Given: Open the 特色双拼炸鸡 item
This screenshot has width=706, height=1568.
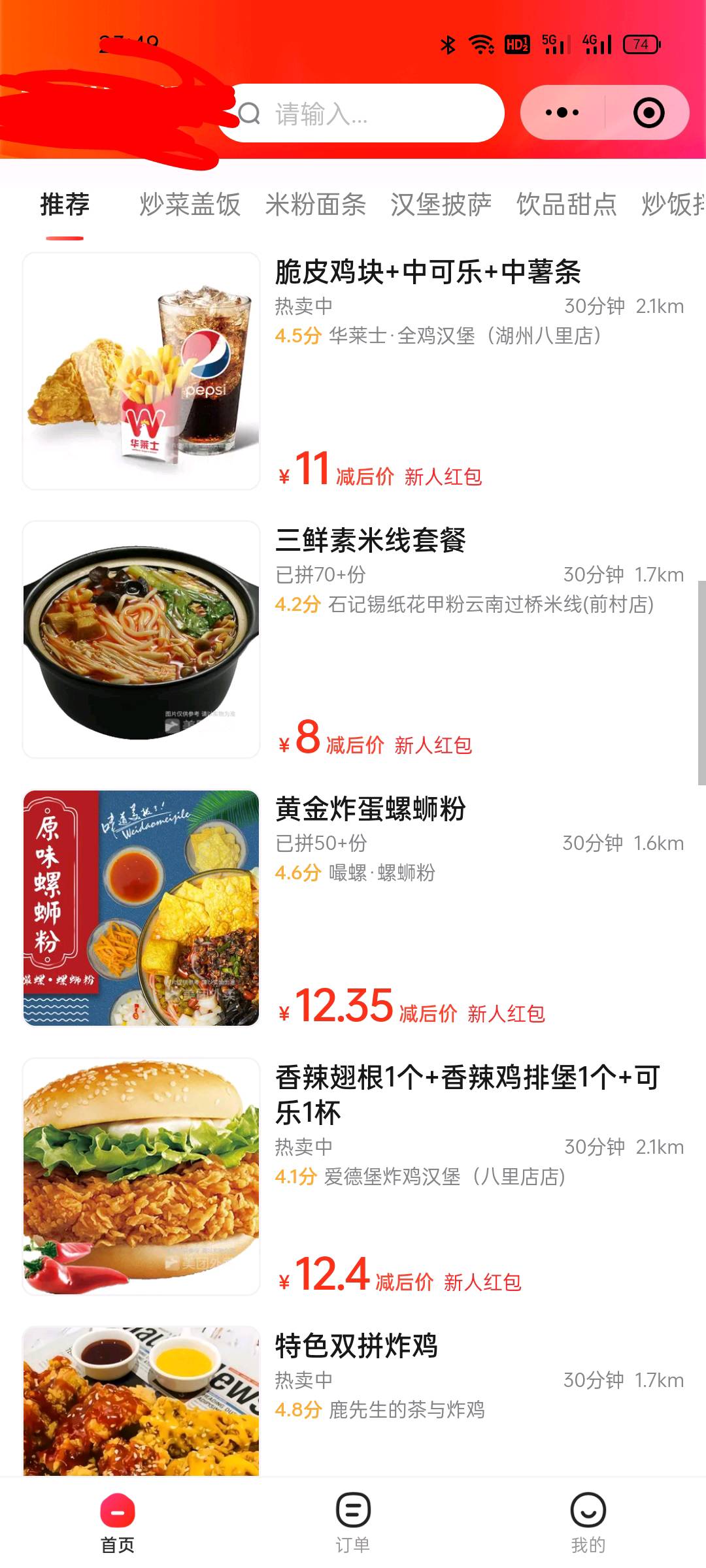Looking at the screenshot, I should click(356, 1347).
